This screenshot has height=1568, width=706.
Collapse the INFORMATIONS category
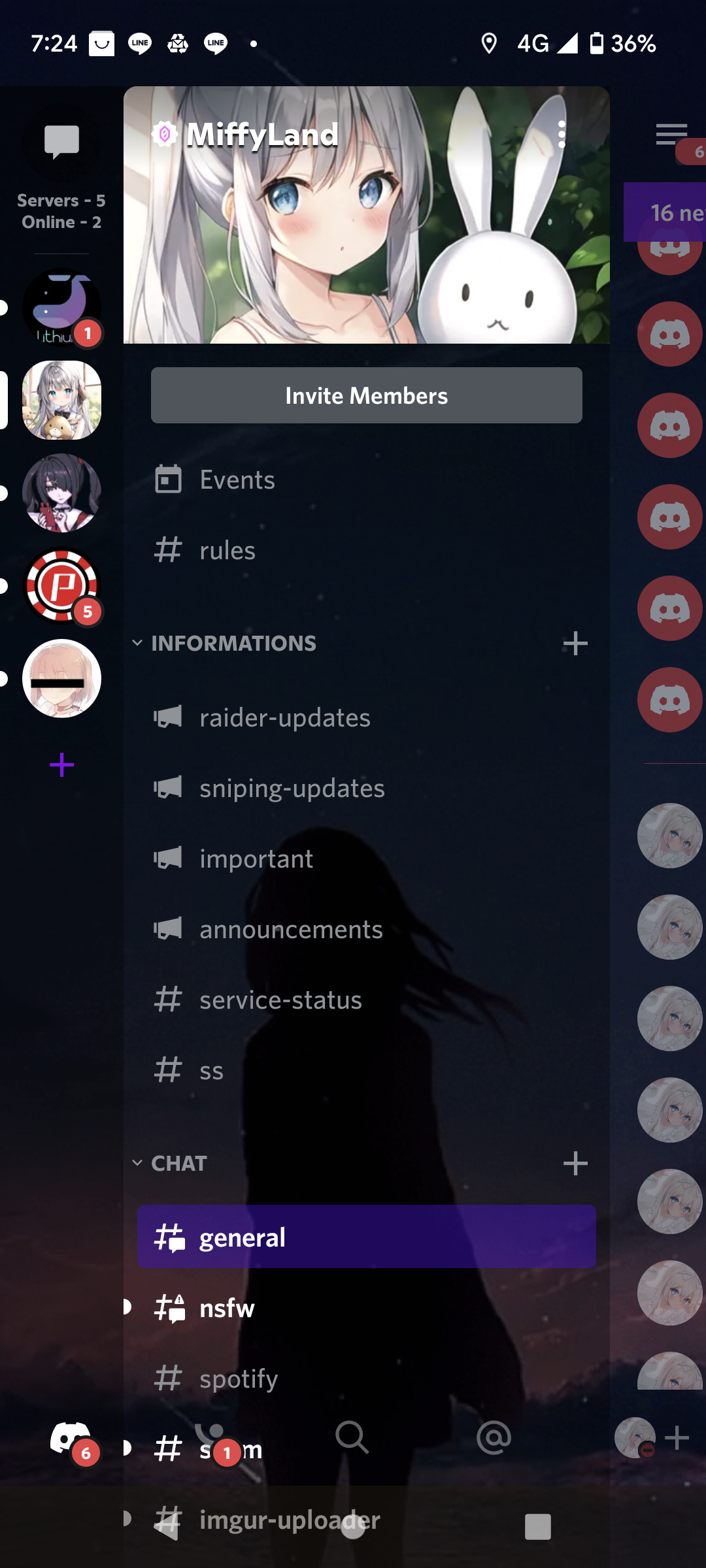[224, 644]
